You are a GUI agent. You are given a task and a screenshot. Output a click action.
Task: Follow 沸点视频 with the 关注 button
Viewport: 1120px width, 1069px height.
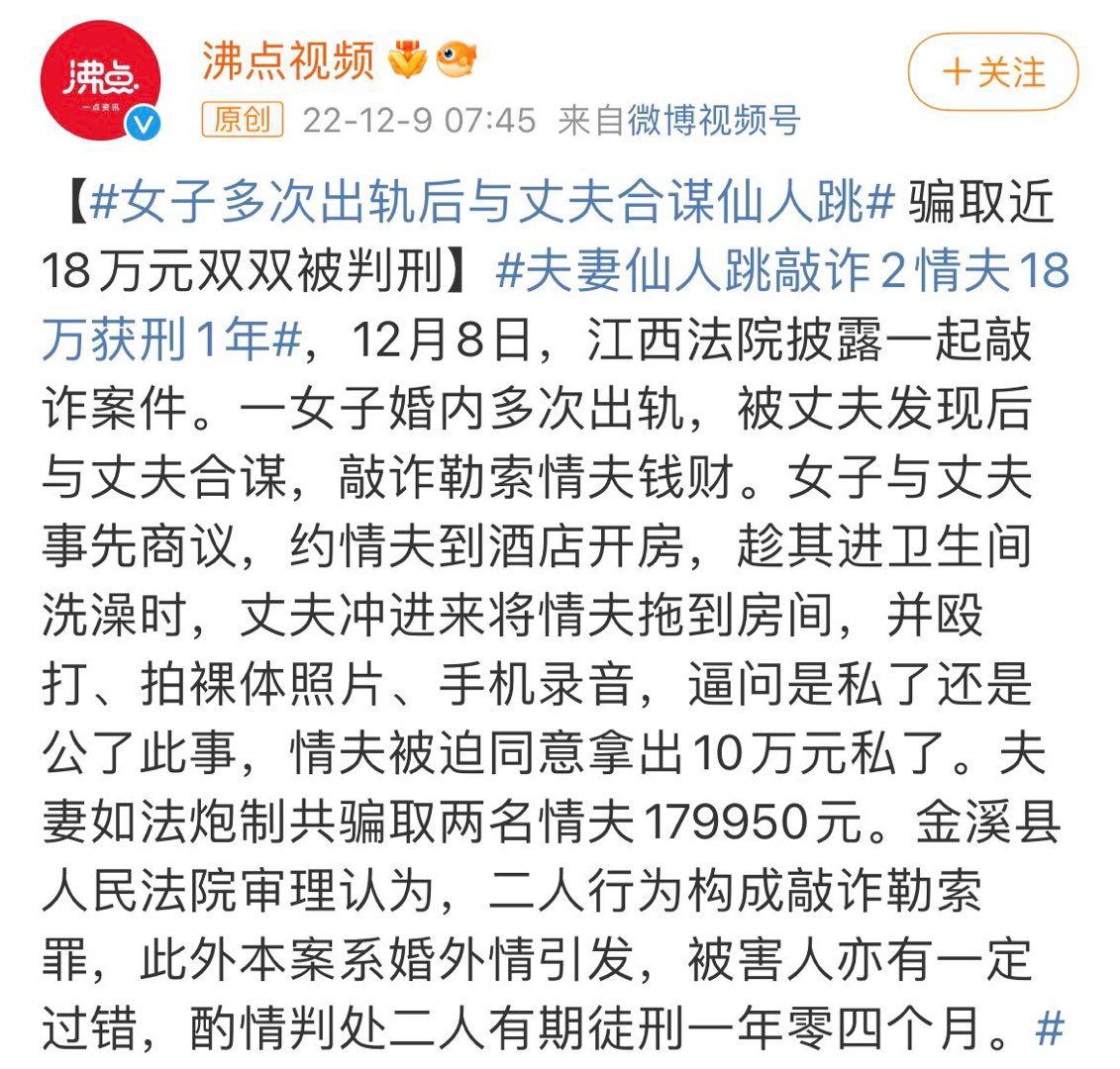pyautogui.click(x=993, y=72)
